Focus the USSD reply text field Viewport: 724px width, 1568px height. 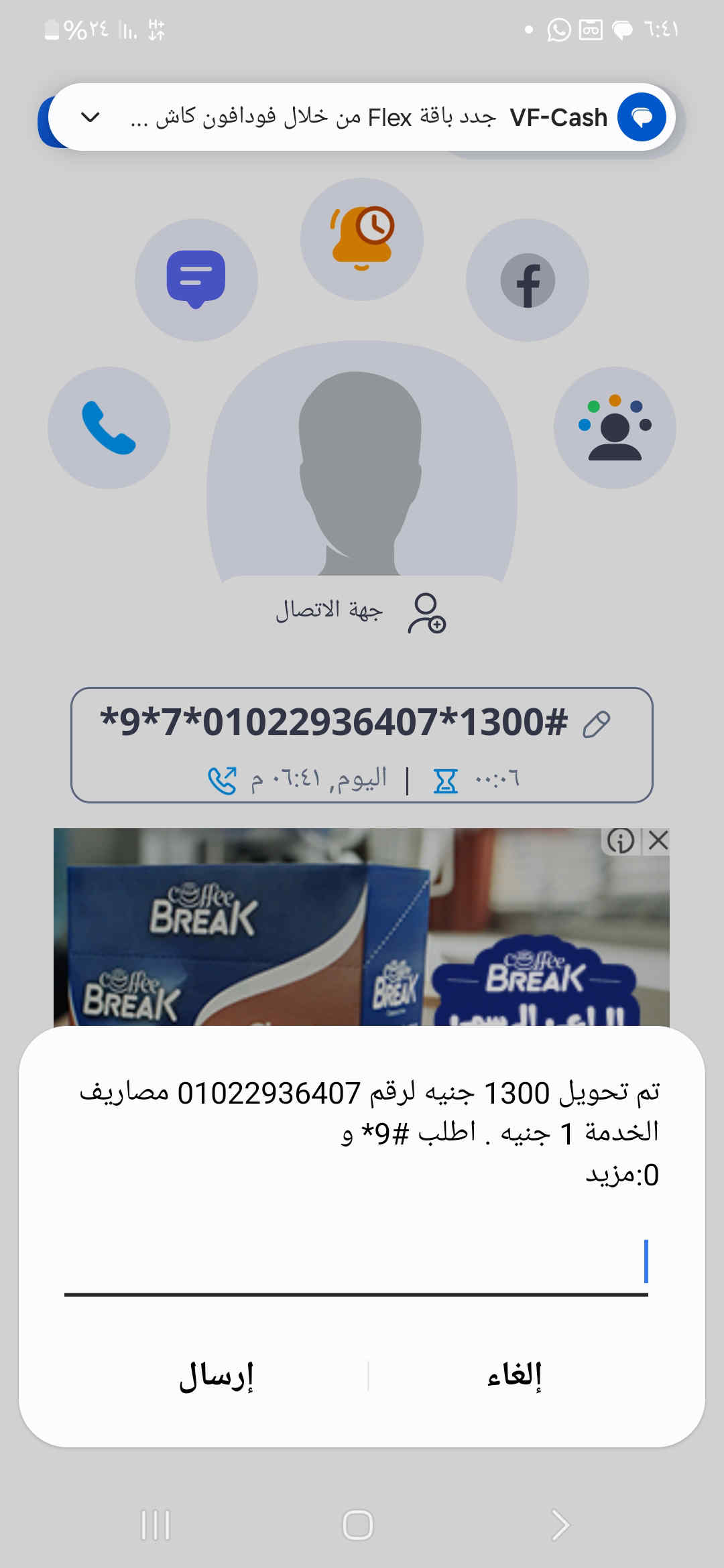[355, 1264]
